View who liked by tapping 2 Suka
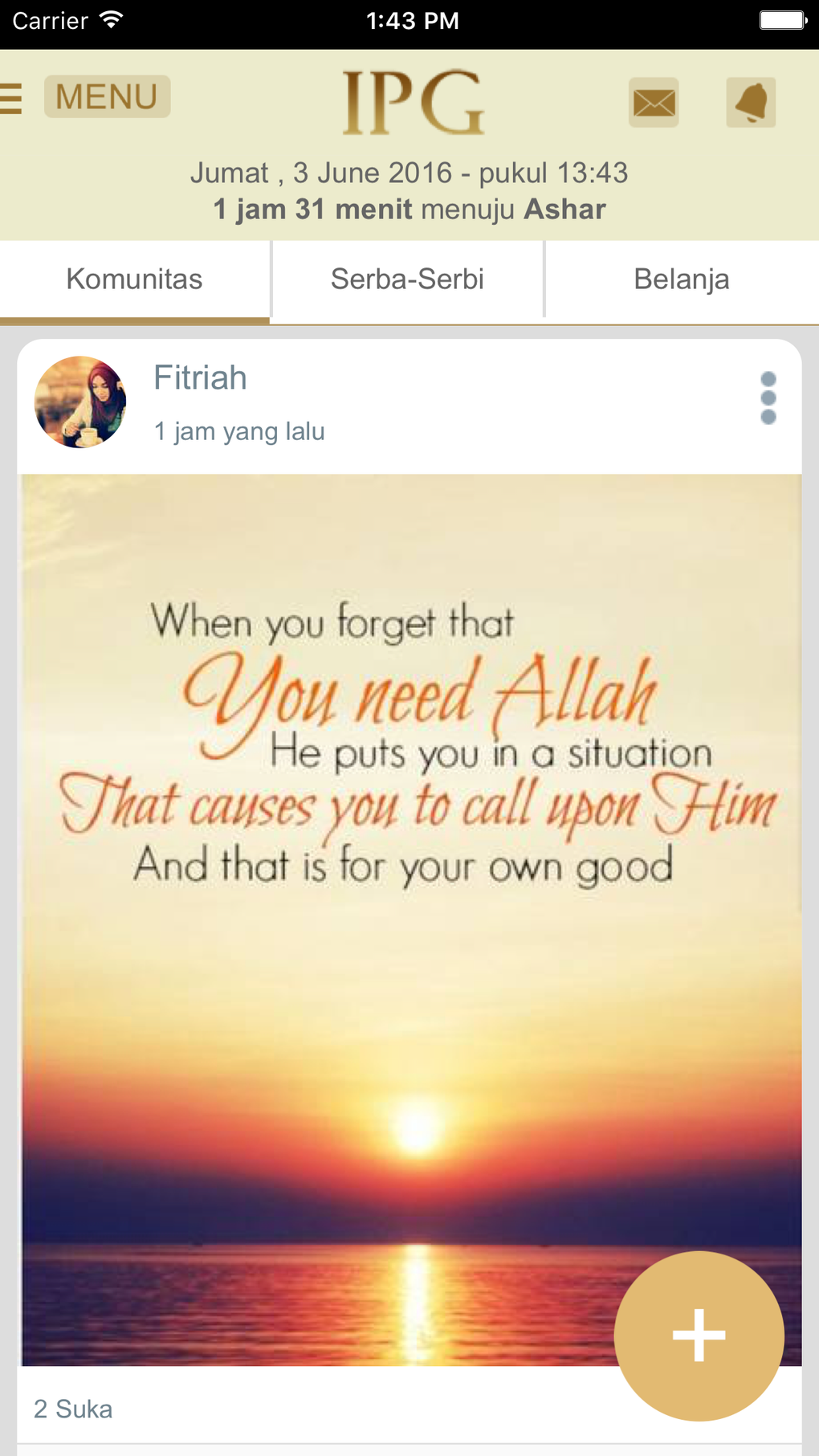Viewport: 819px width, 1456px height. [72, 1408]
